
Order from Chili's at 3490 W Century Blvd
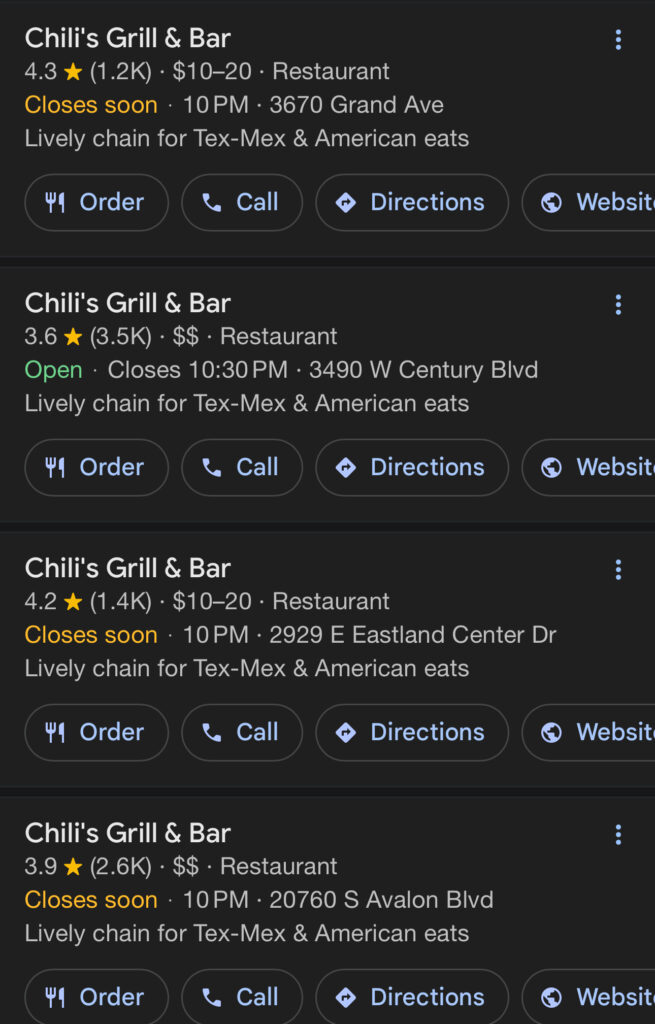(96, 467)
